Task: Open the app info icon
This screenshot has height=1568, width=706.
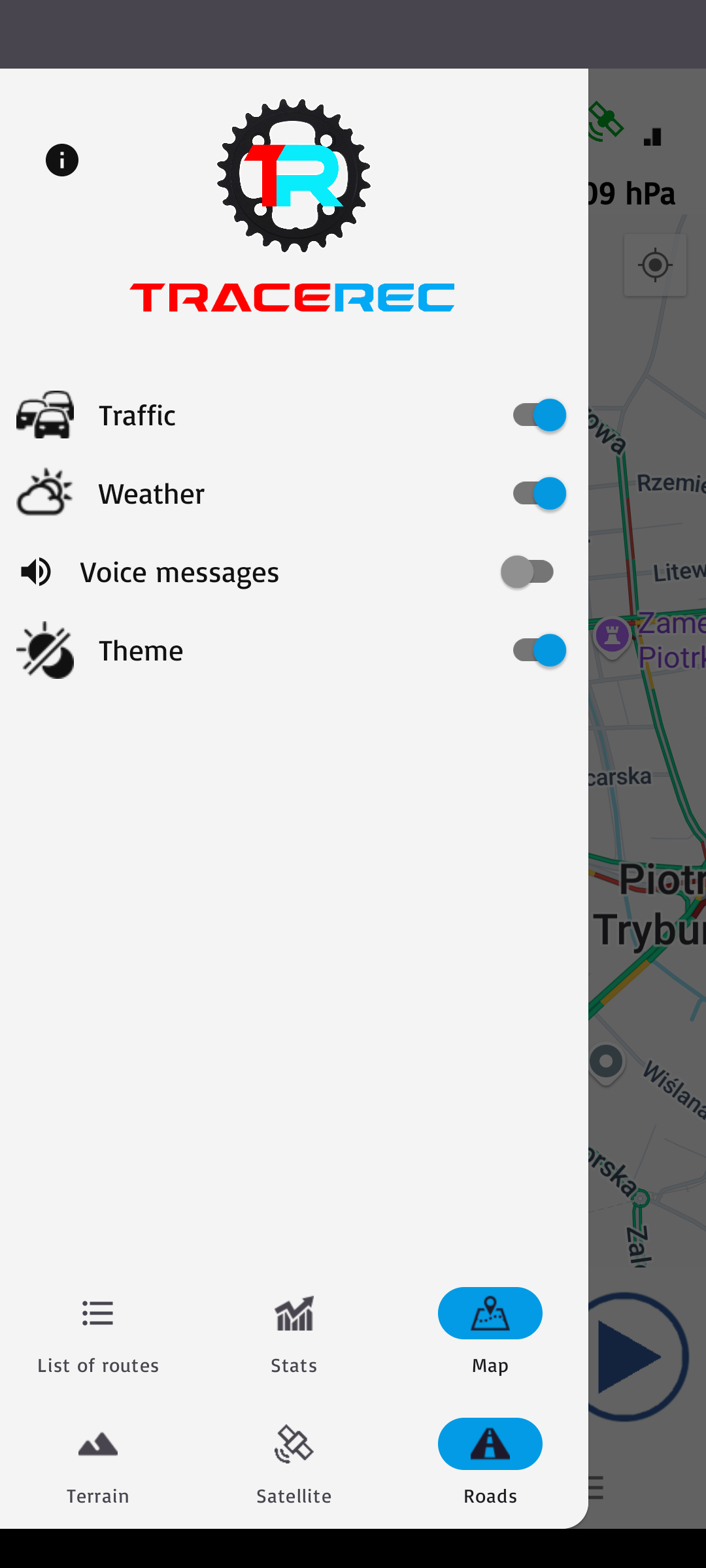Action: pos(62,160)
